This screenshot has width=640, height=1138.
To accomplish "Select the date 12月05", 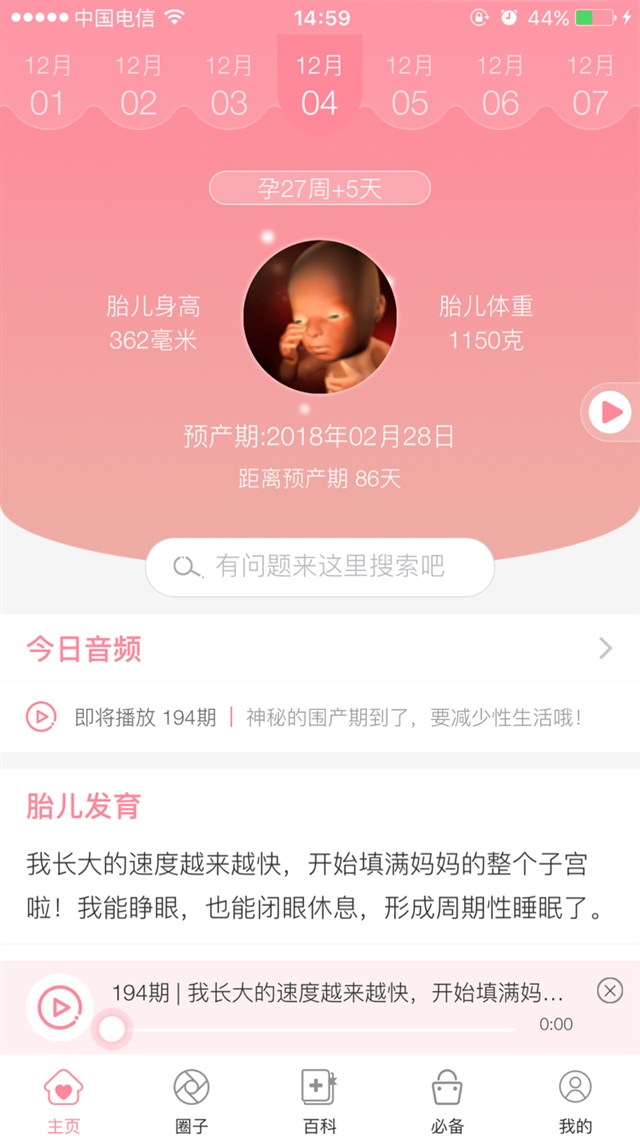I will 410,86.
